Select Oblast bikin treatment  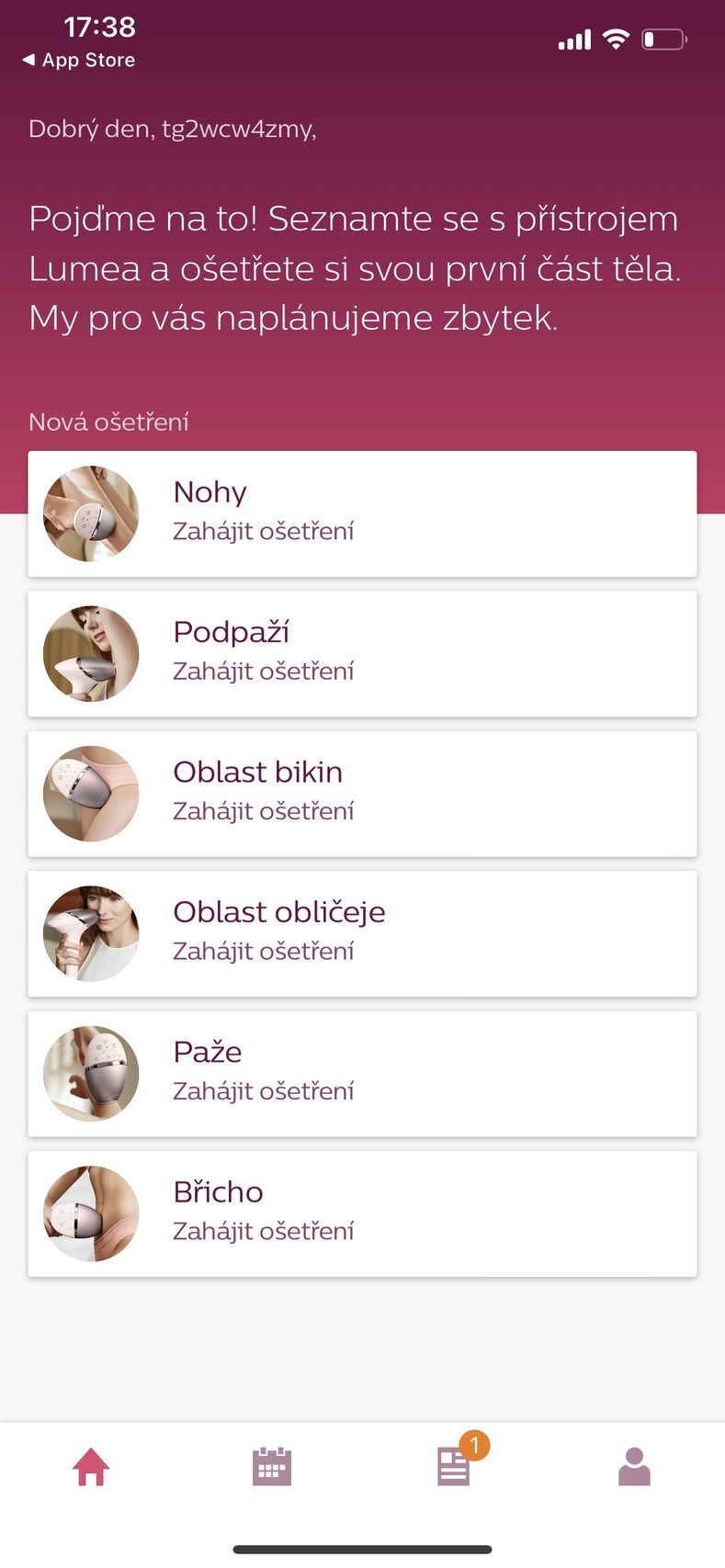point(362,794)
